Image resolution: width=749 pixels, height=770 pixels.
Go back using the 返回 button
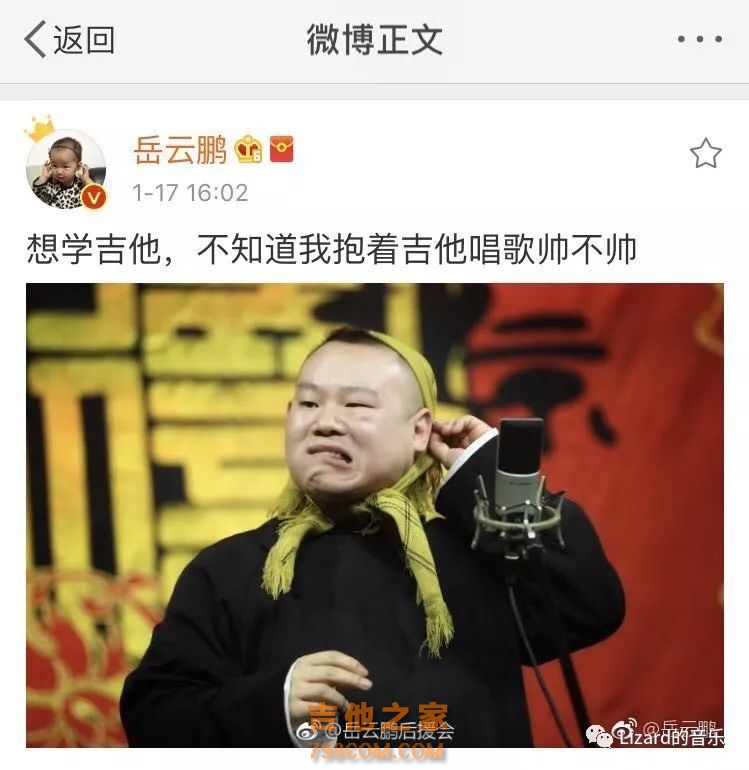coord(70,40)
